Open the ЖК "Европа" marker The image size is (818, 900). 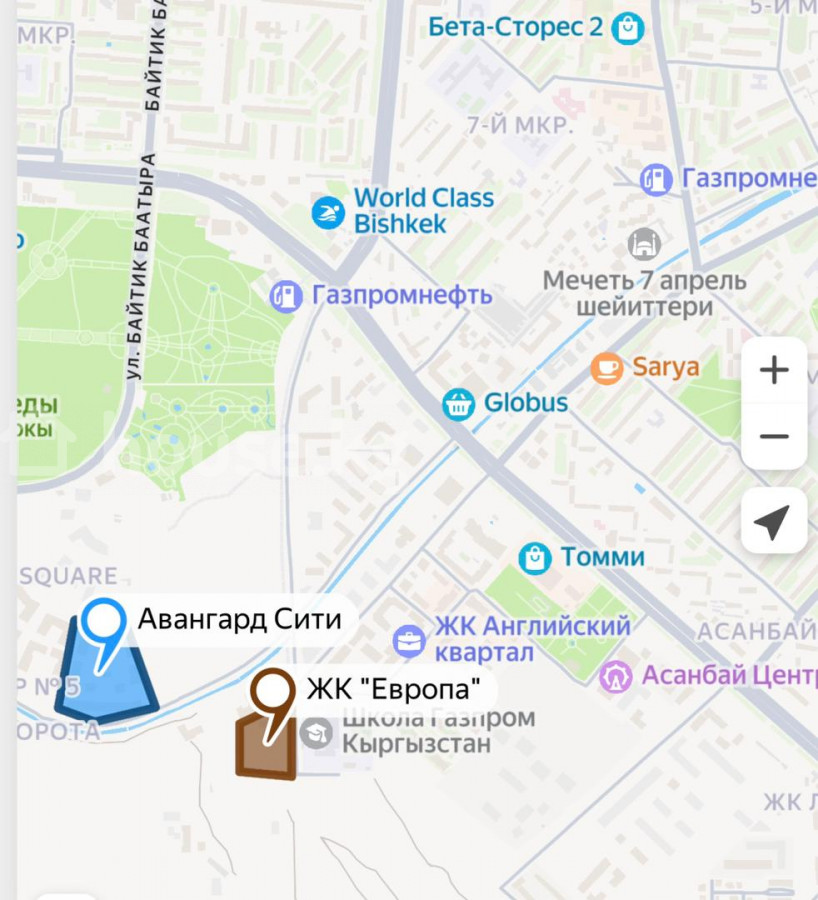click(273, 692)
